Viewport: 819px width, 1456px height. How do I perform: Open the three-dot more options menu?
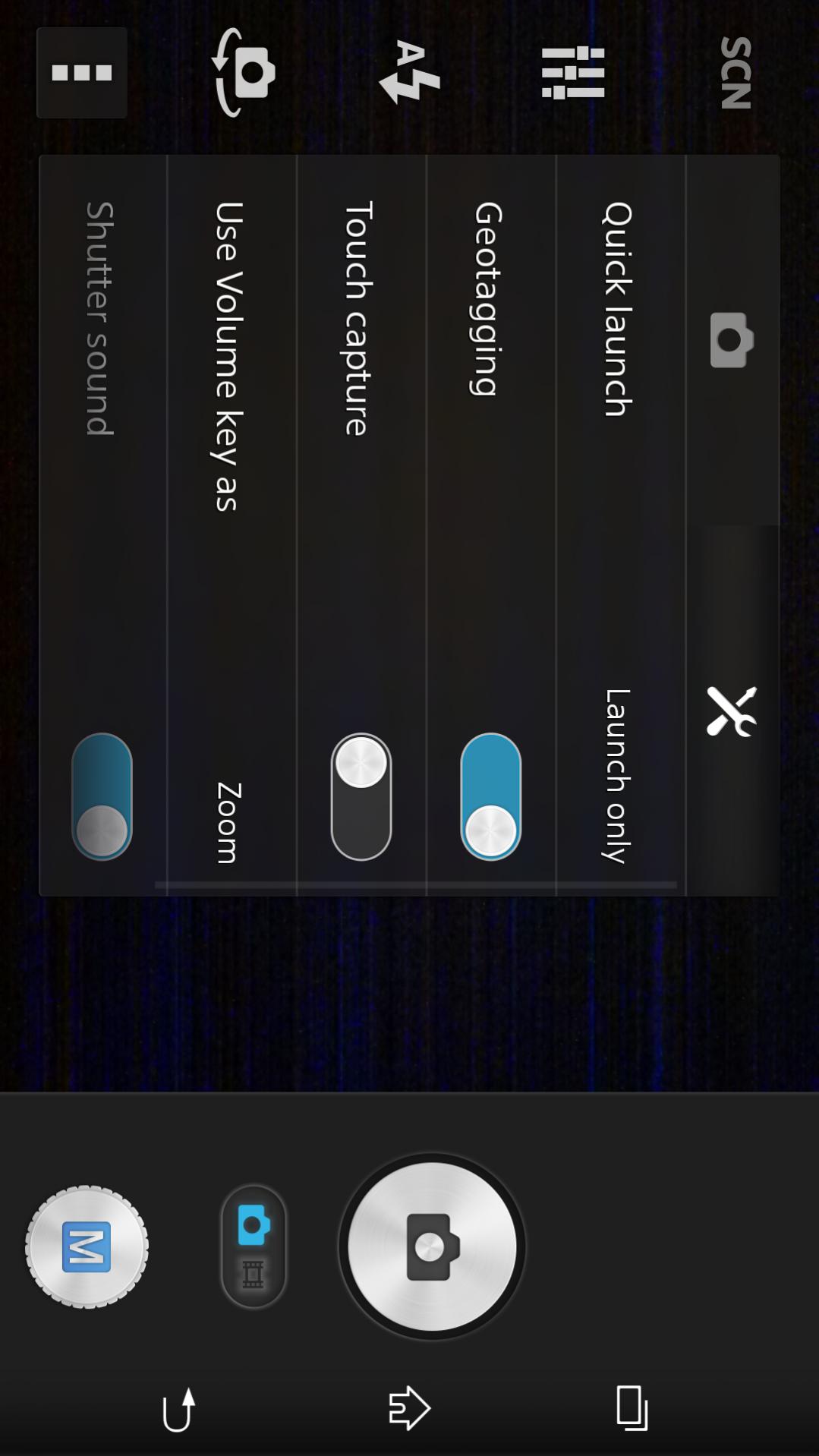[82, 73]
